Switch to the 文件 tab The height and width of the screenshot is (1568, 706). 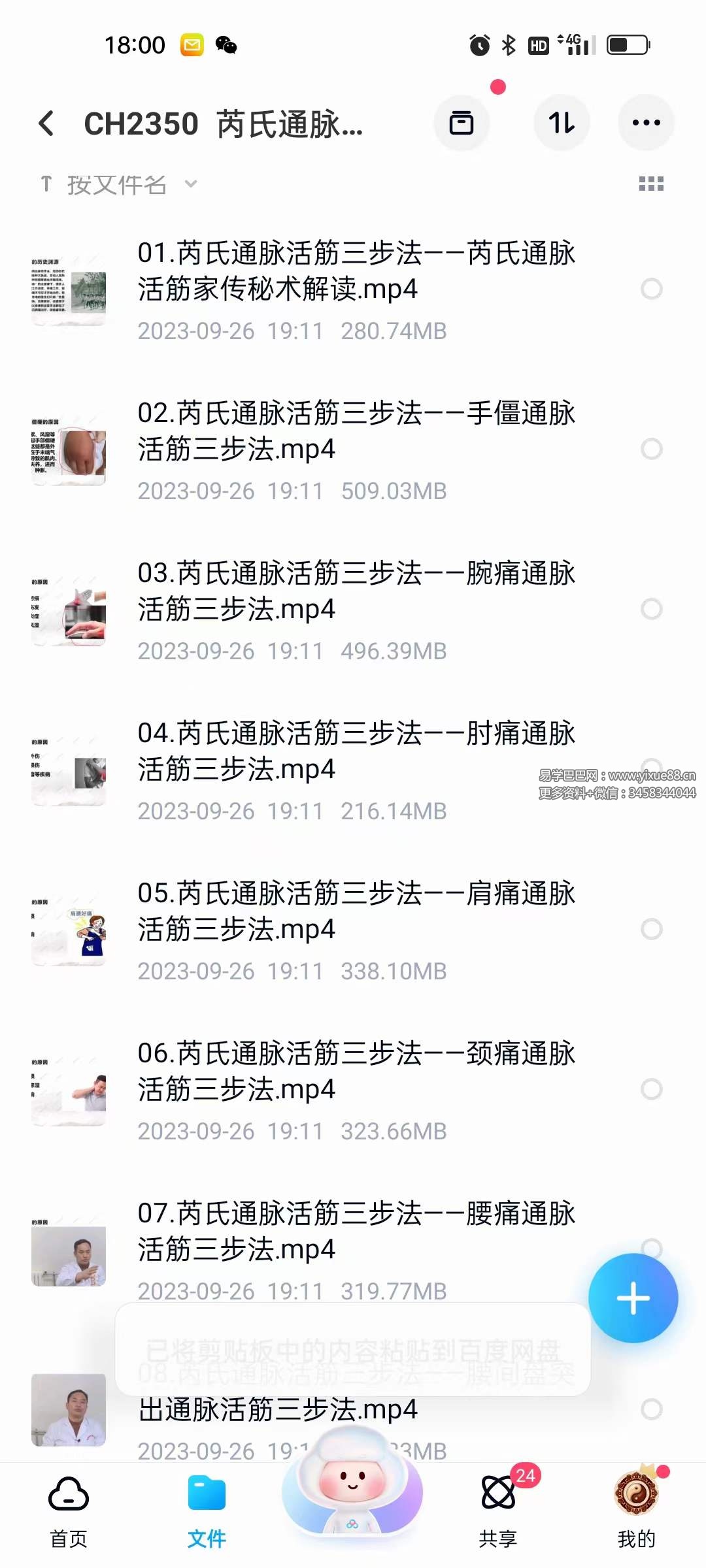pyautogui.click(x=208, y=1494)
